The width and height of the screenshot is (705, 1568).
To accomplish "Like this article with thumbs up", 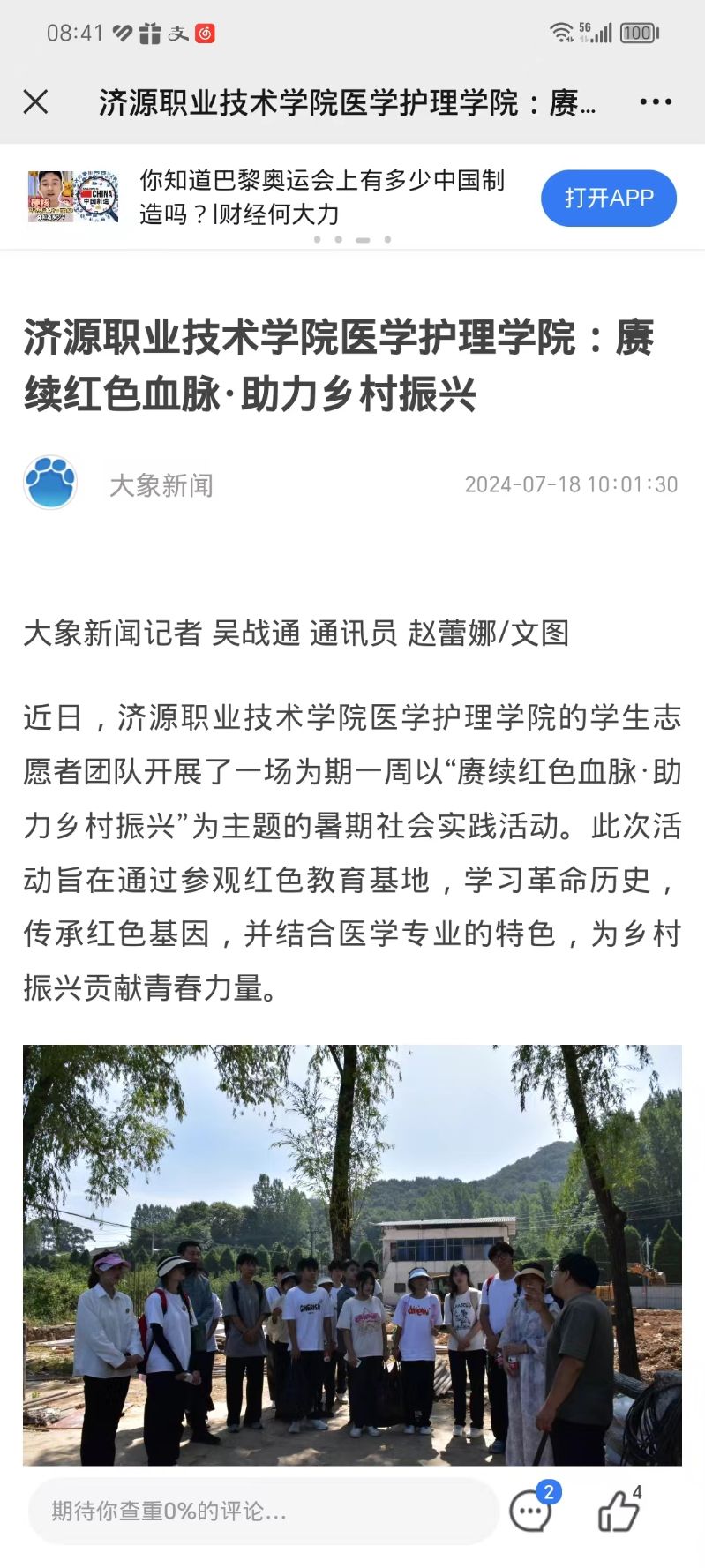I will (x=619, y=1510).
